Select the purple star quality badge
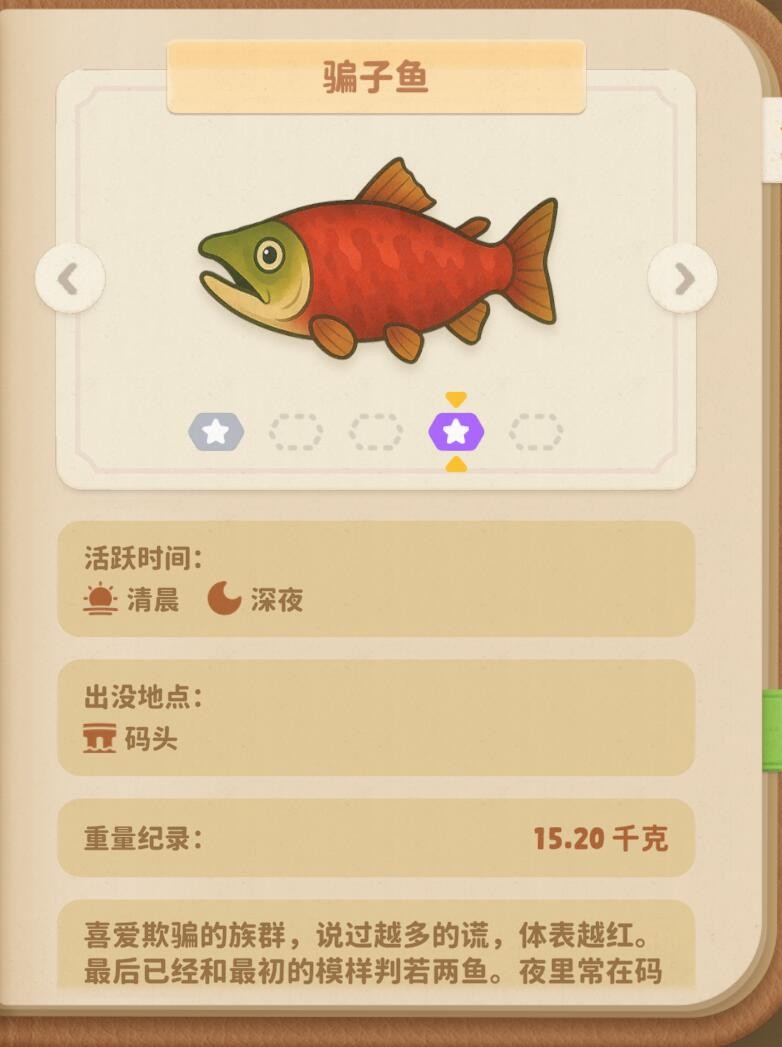The height and width of the screenshot is (1047, 782). click(456, 432)
